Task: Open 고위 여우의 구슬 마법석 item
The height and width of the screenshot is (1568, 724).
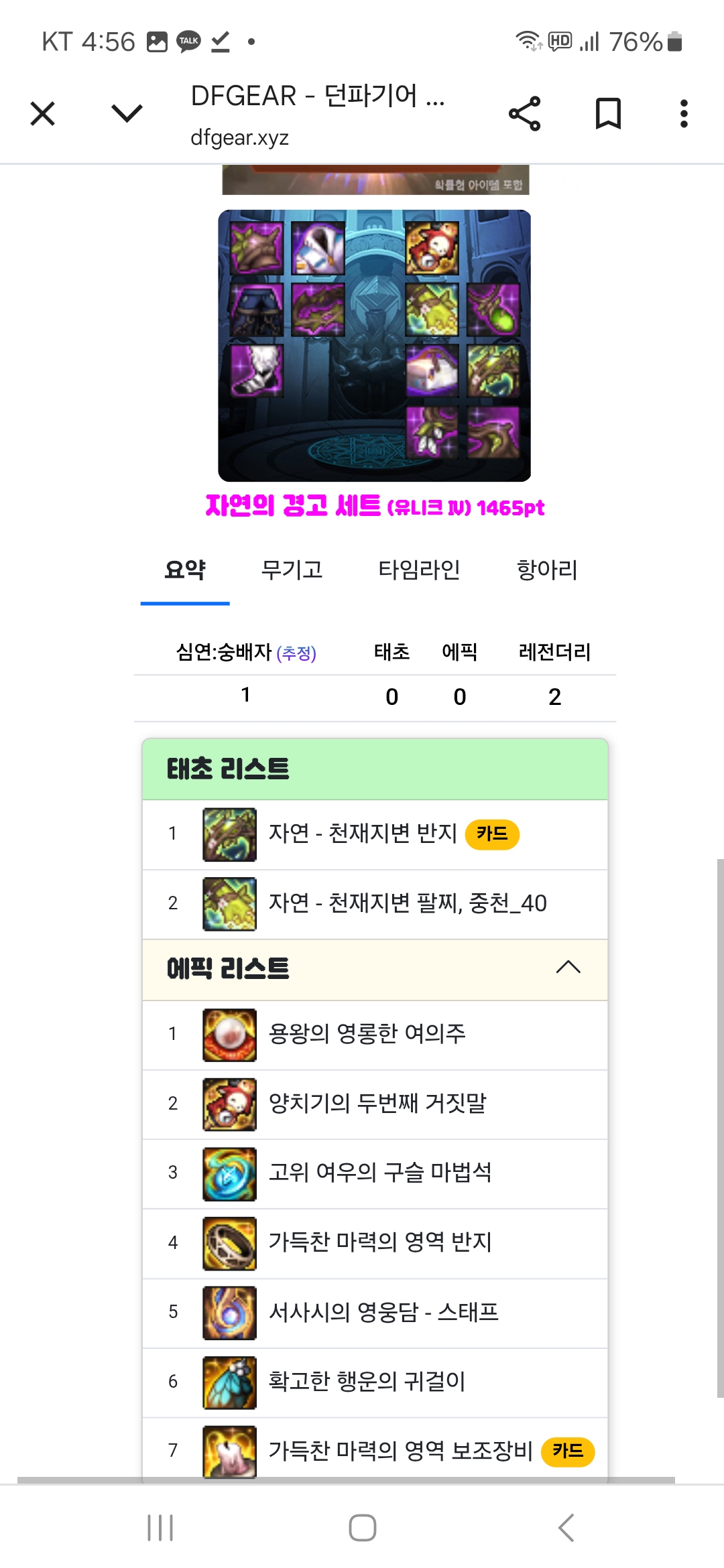Action: 379,1173
